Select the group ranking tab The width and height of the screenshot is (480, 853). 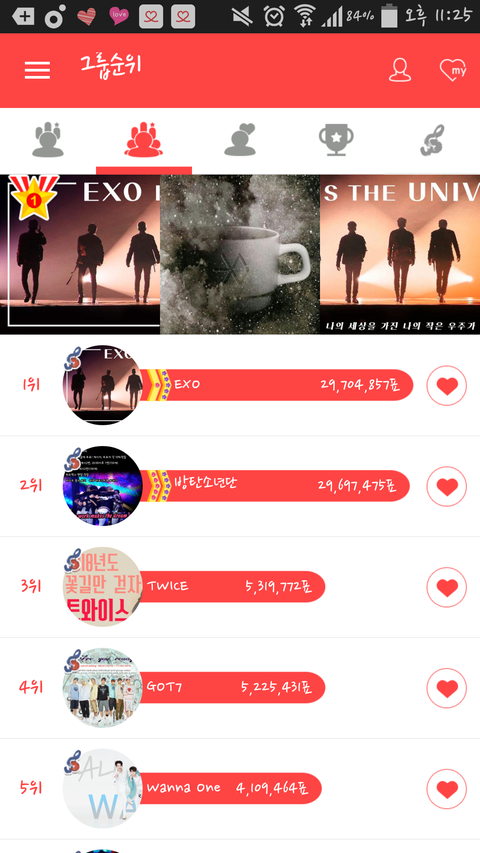pos(144,139)
